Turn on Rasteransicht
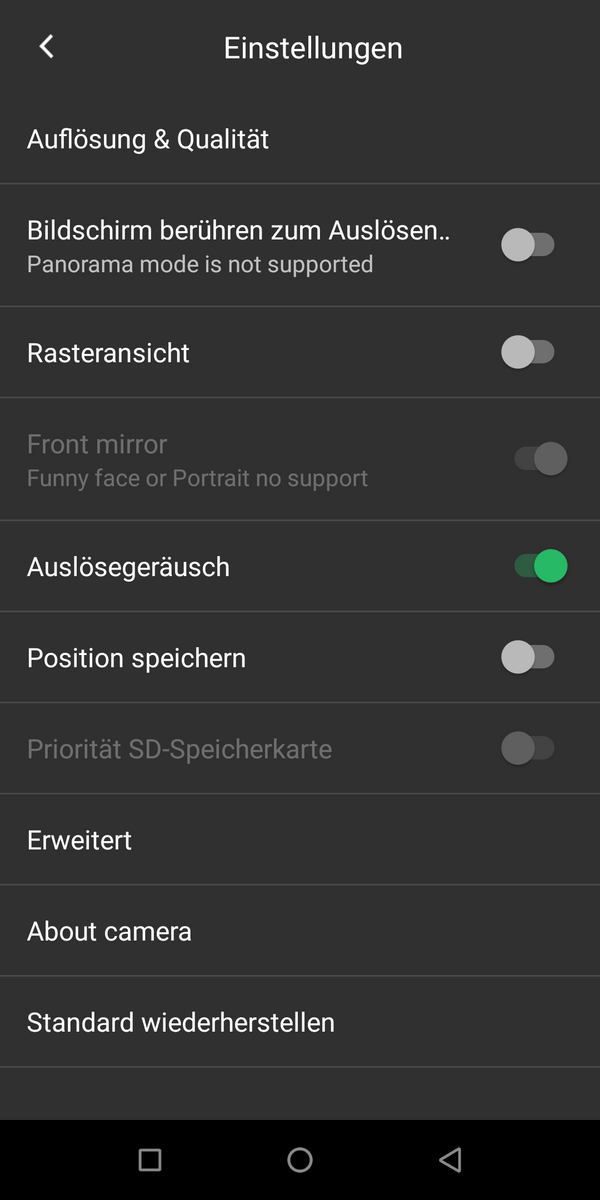 (528, 352)
